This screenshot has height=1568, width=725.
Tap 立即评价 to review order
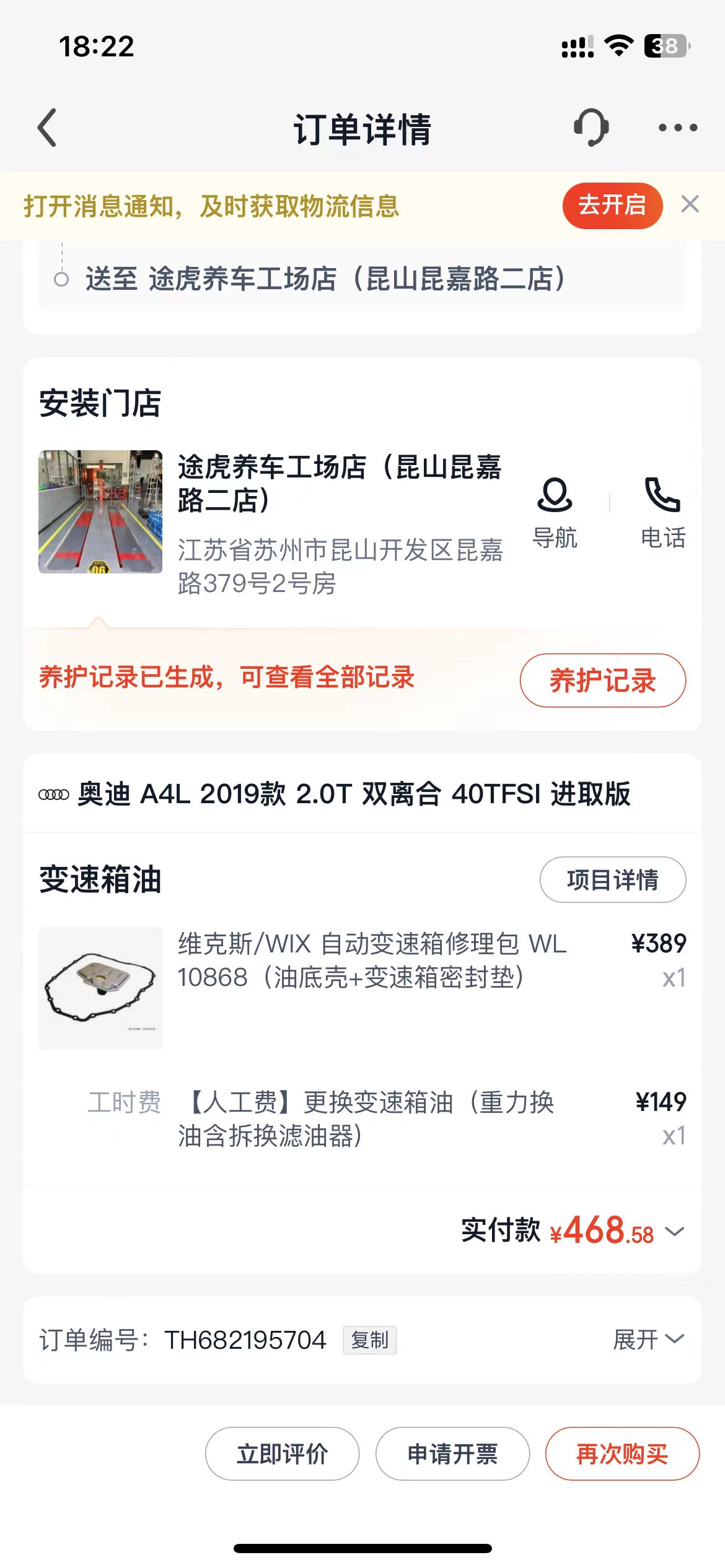tap(282, 1453)
